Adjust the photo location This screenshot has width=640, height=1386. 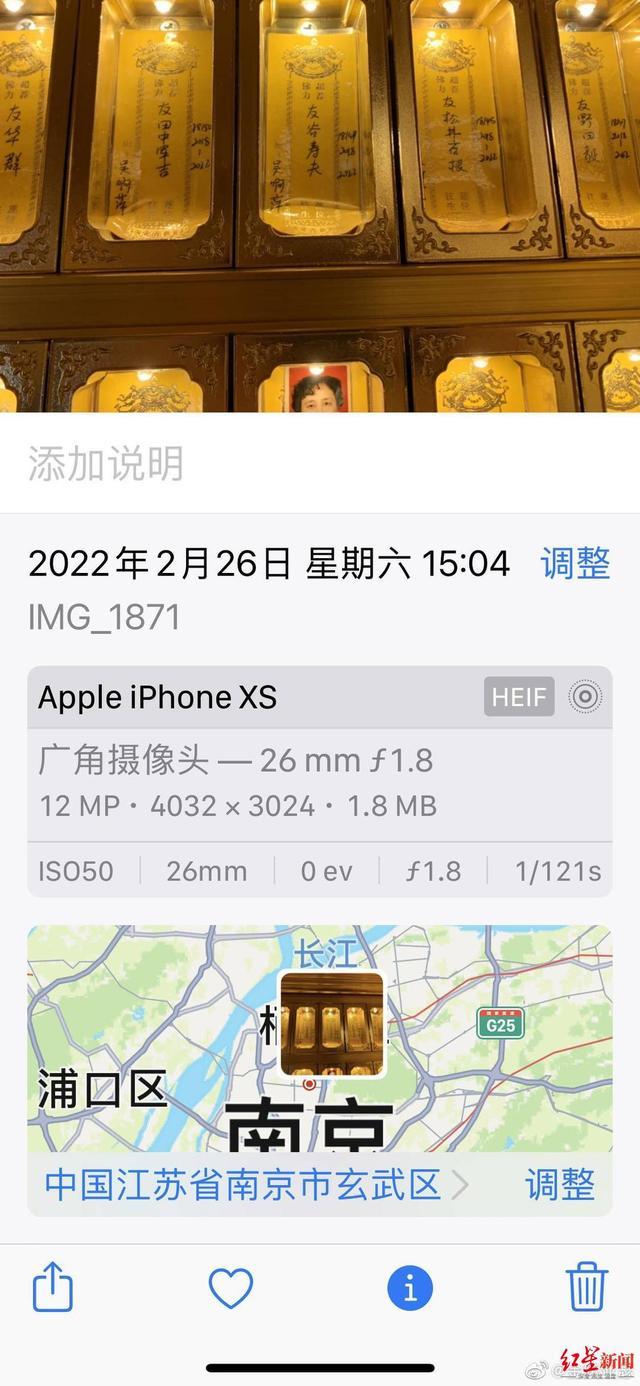pos(560,1185)
